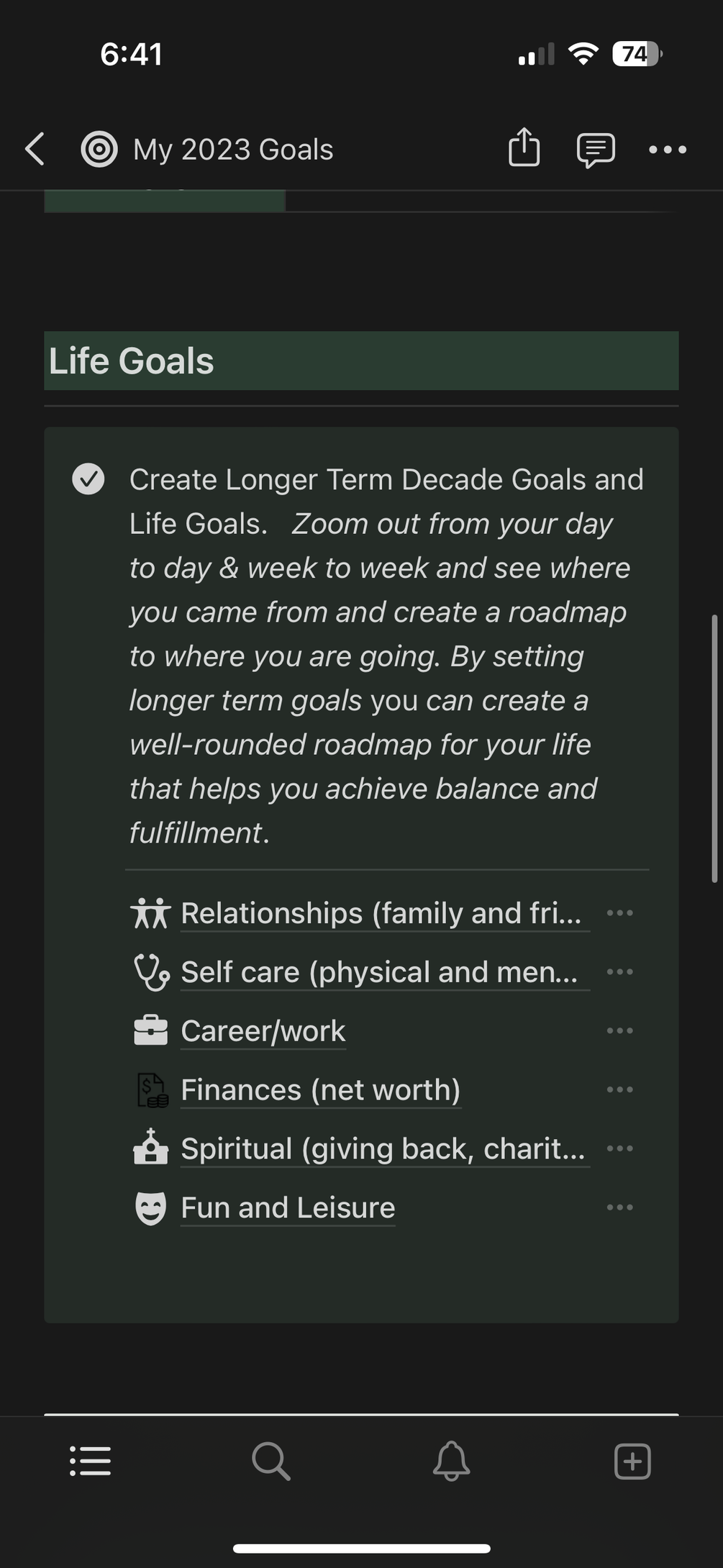Go back from My 2023 Goals

[35, 149]
